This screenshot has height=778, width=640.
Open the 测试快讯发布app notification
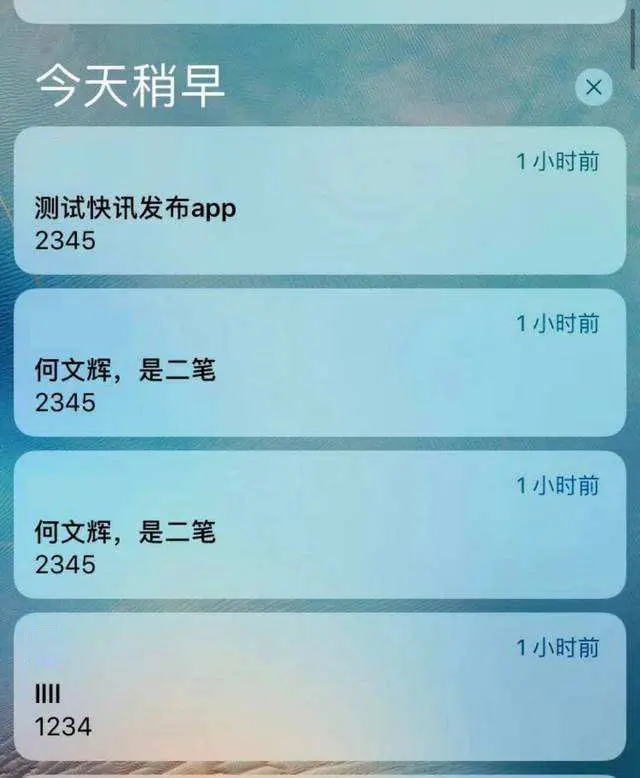[319, 201]
